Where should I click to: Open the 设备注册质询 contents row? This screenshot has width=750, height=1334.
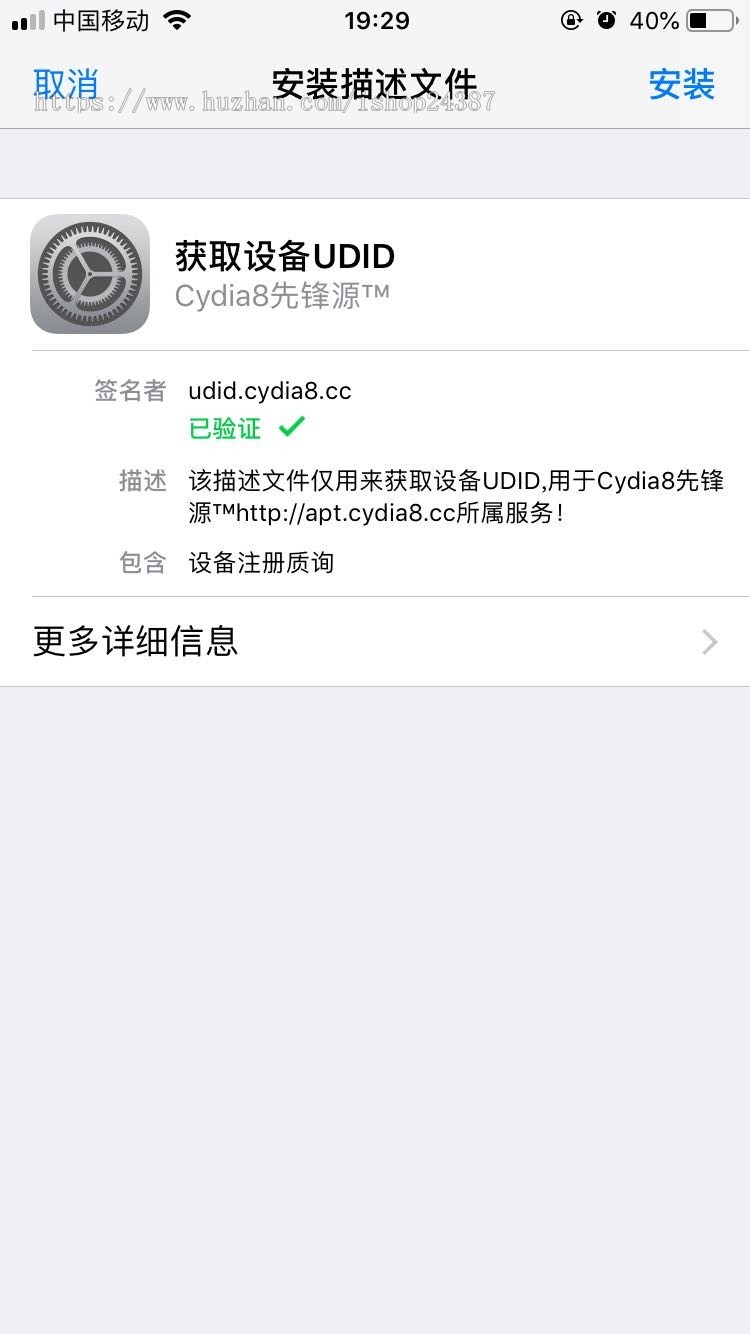262,563
